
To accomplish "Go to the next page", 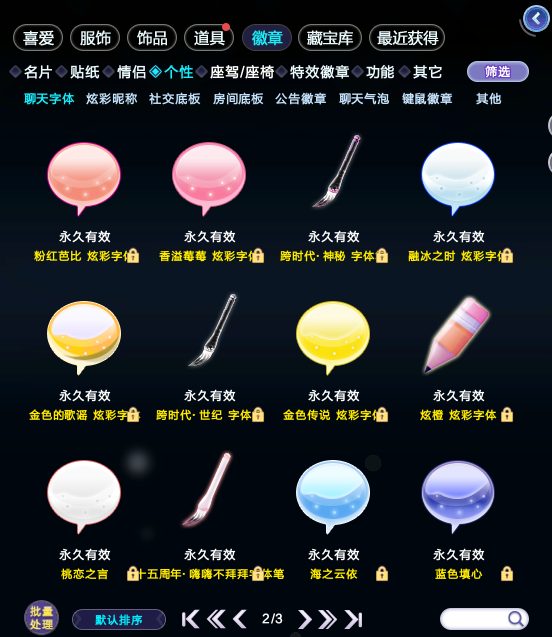I will pyautogui.click(x=304, y=619).
